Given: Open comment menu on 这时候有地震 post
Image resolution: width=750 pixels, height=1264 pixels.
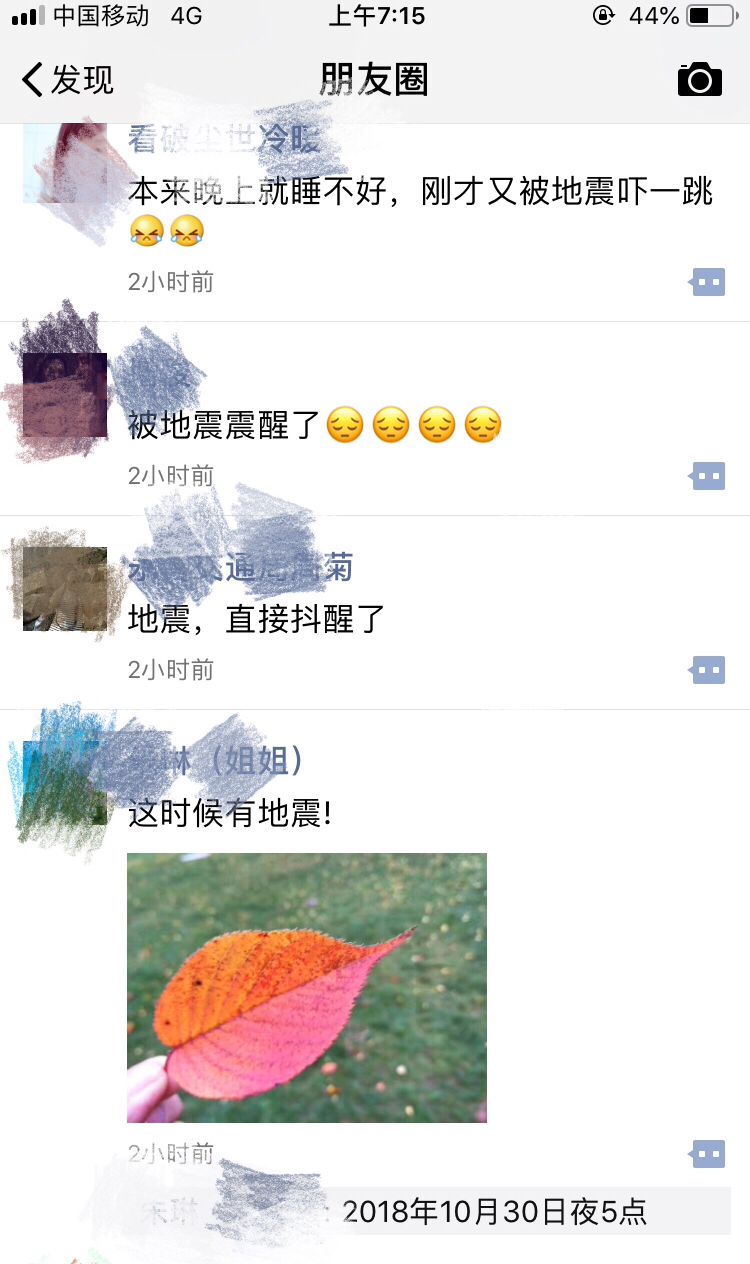Looking at the screenshot, I should click(708, 1154).
